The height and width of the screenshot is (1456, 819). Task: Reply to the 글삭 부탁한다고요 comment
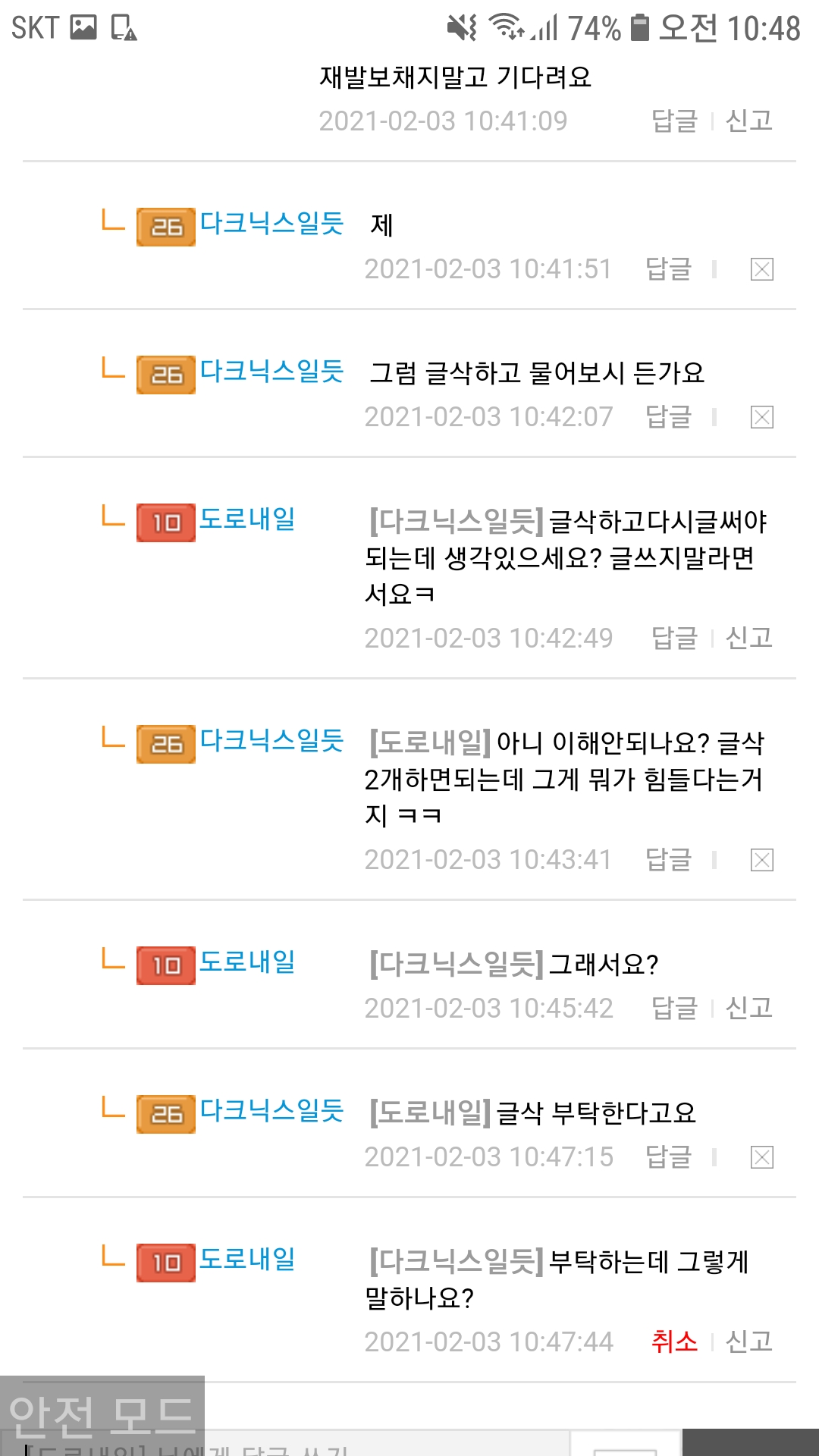tap(668, 1156)
